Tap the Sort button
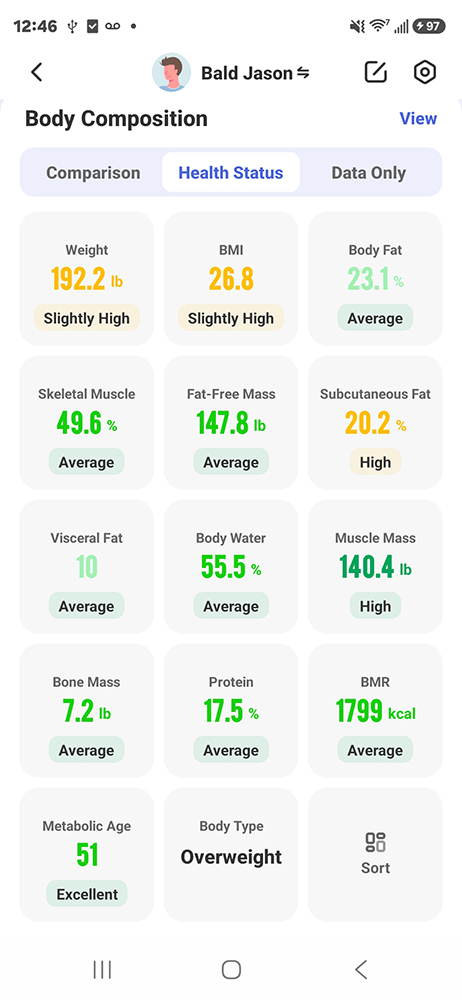 pyautogui.click(x=375, y=855)
